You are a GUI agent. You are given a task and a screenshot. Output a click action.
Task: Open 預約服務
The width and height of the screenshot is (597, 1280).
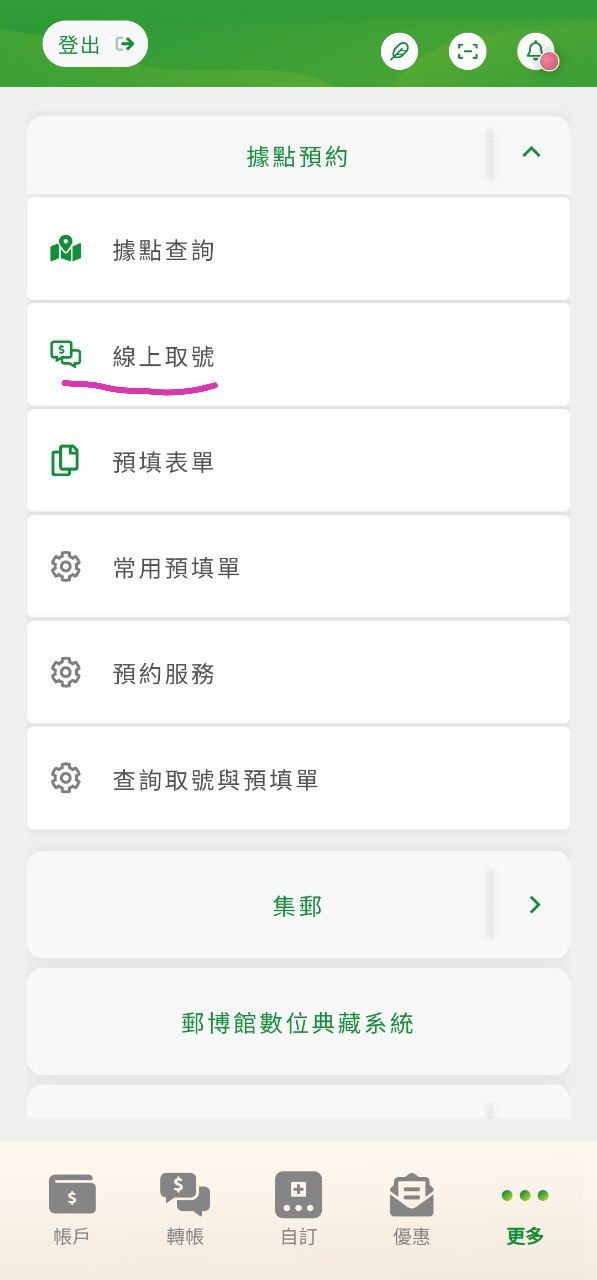(298, 673)
